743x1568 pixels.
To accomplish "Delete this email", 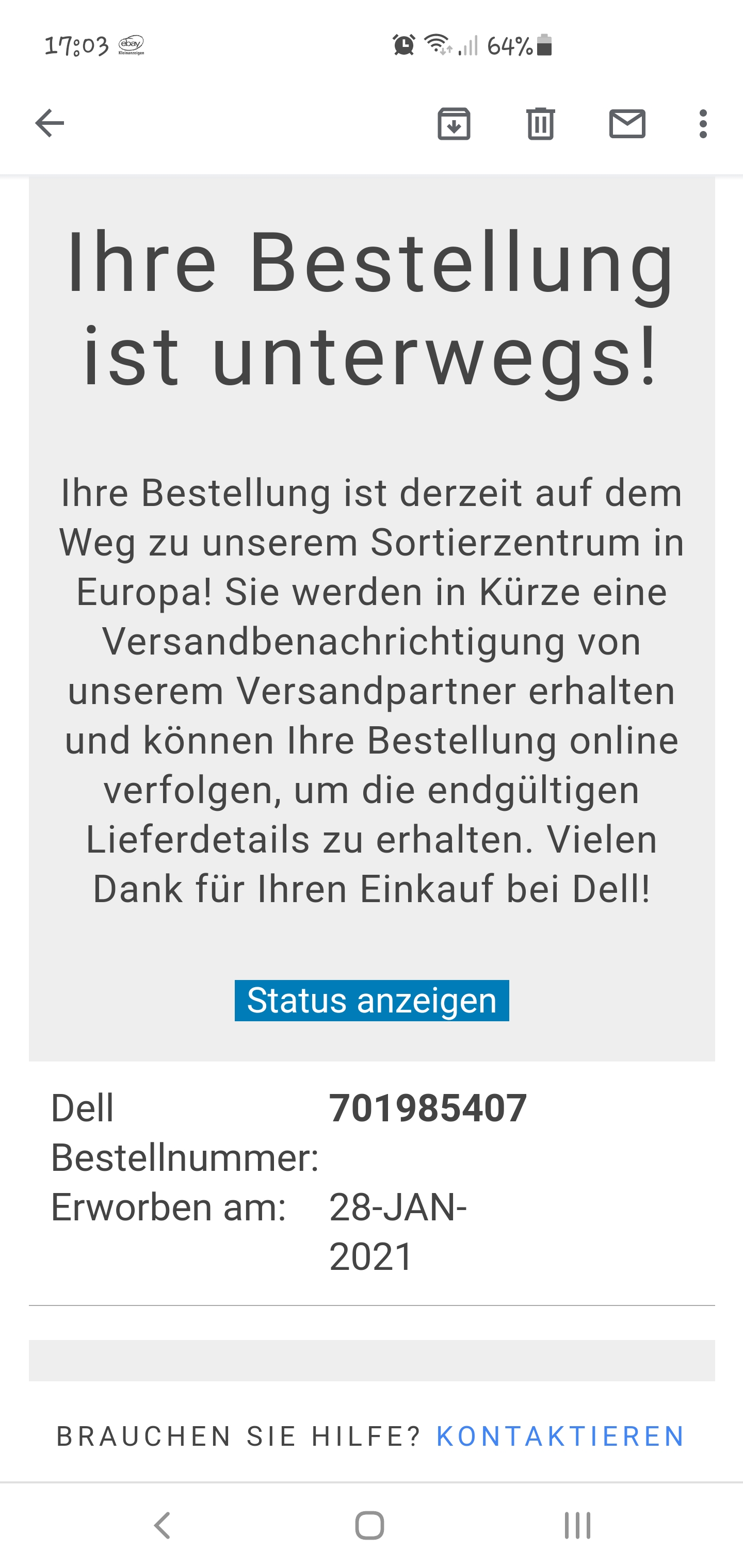I will tap(540, 124).
